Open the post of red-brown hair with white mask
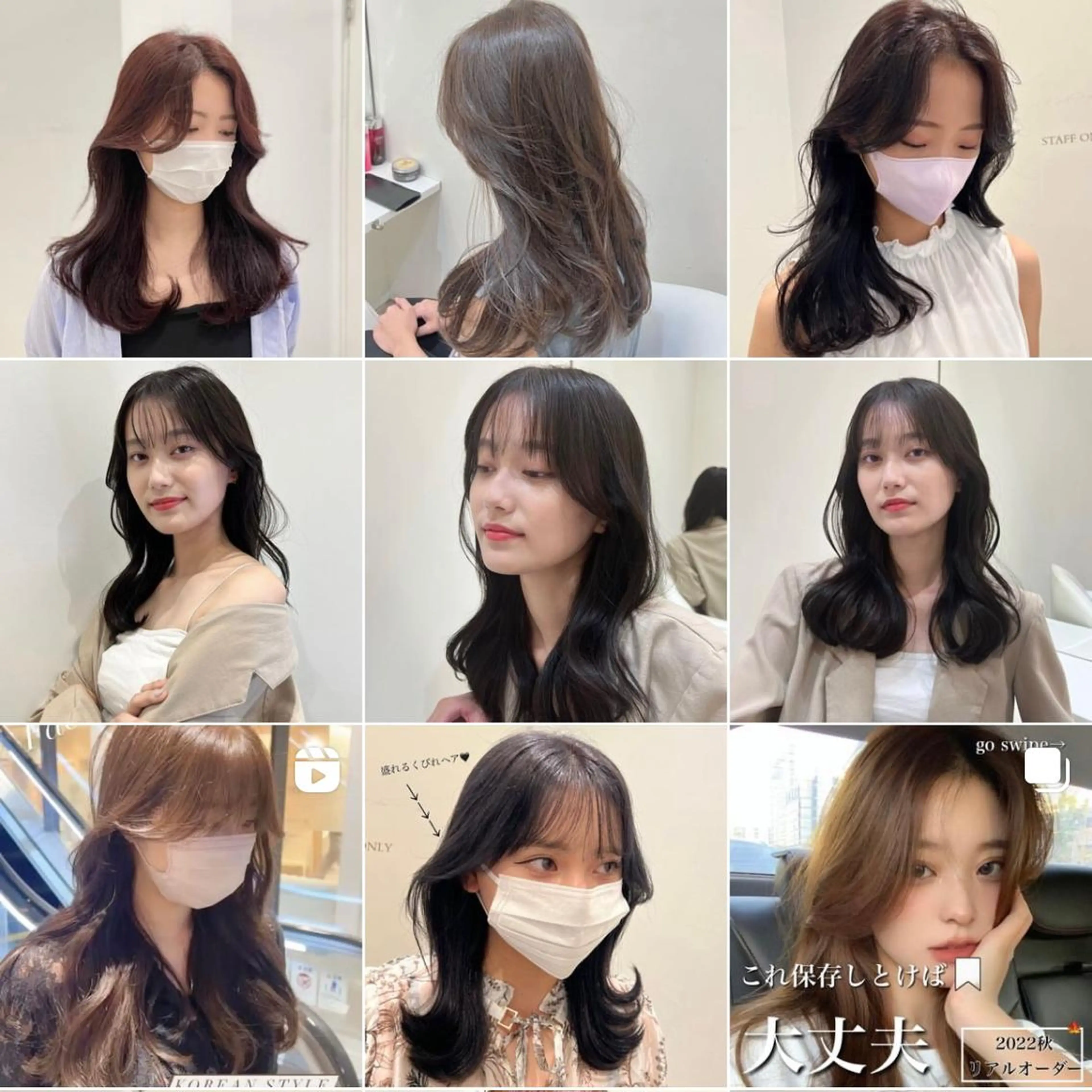Screen dimensions: 1092x1092 (181, 179)
